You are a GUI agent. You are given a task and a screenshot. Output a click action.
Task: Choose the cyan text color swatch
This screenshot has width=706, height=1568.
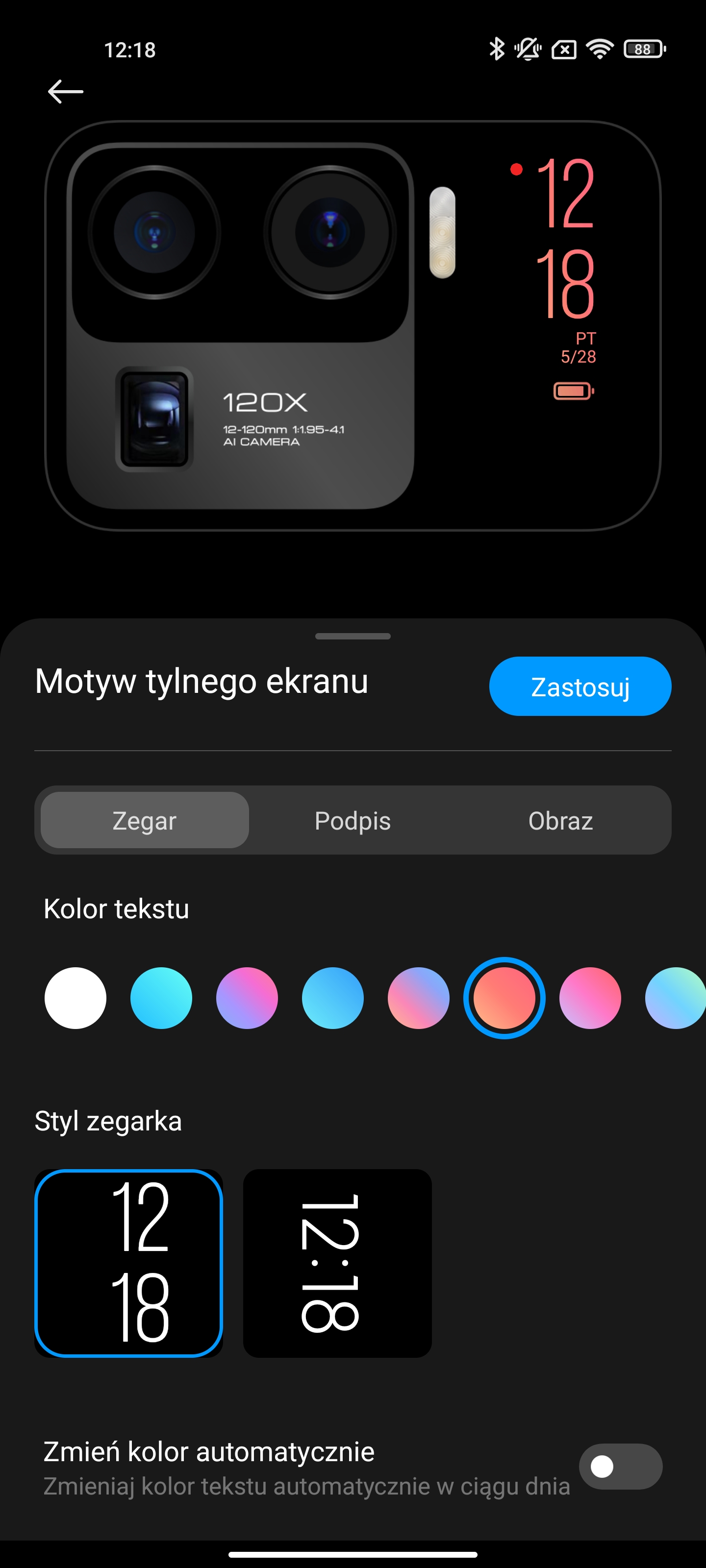click(x=161, y=998)
